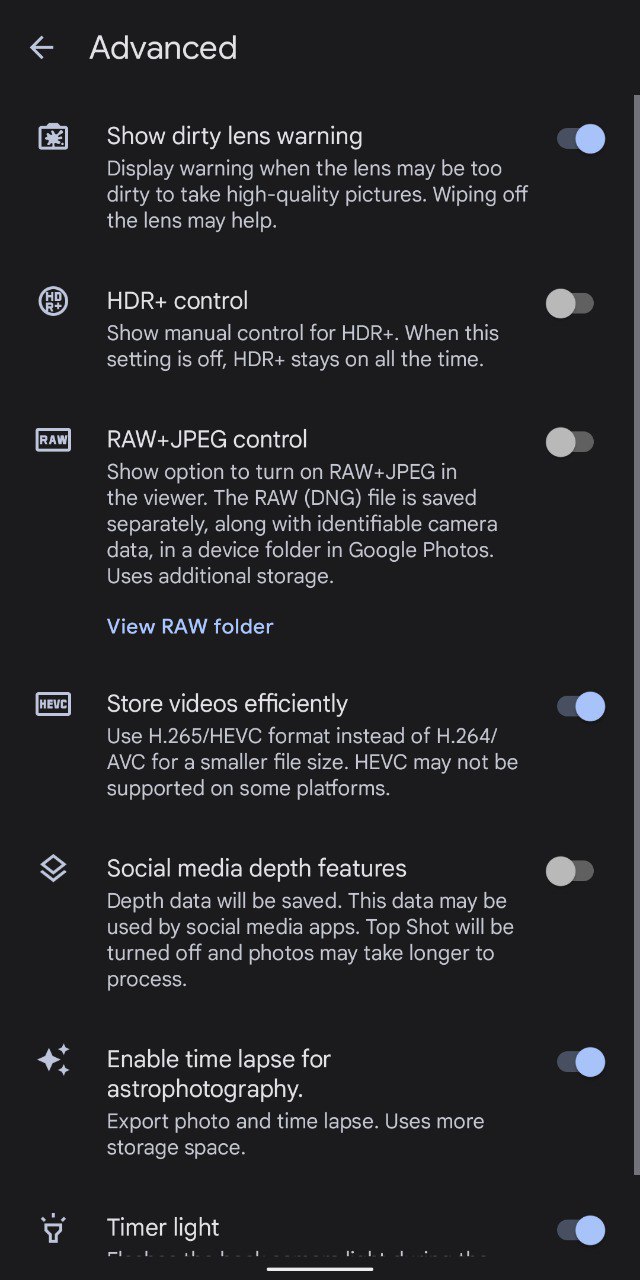
Task: Open the View RAW folder link
Action: (x=190, y=627)
